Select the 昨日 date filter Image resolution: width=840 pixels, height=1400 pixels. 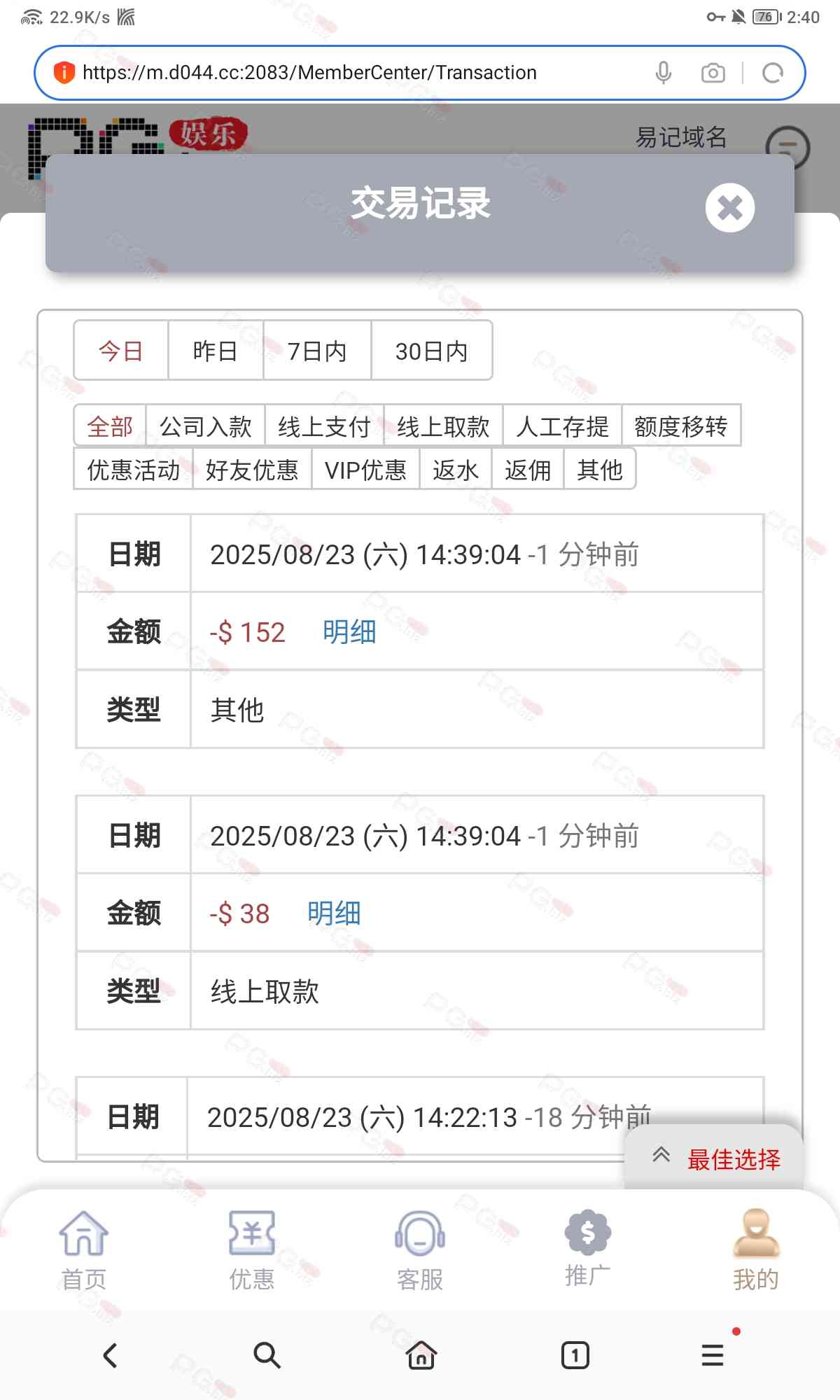coord(215,351)
